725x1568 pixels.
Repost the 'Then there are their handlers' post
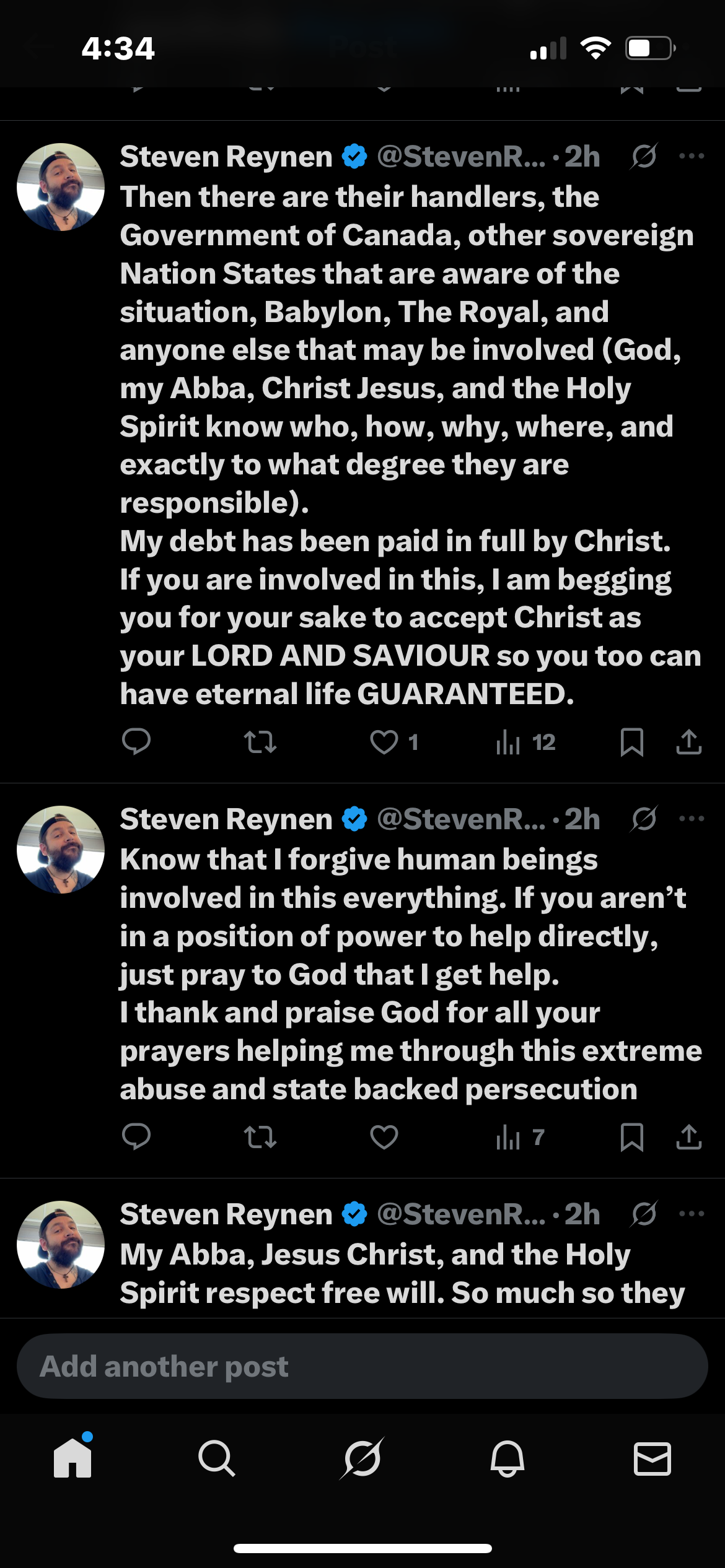pos(260,741)
